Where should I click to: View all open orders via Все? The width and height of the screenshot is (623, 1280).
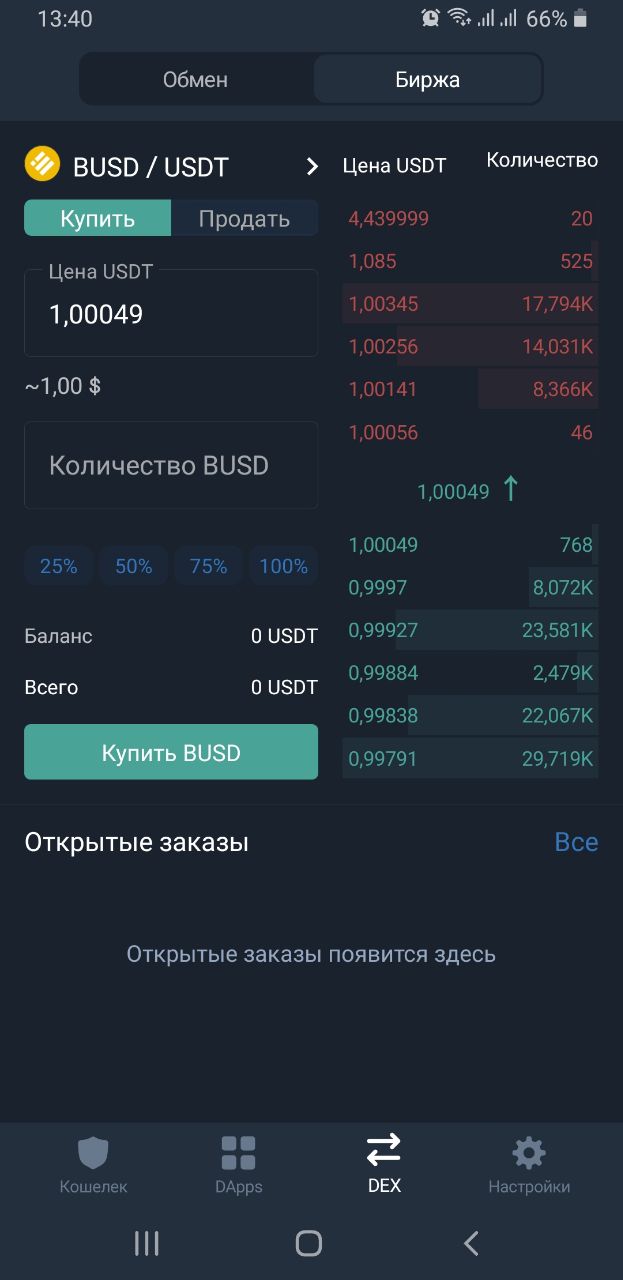[x=576, y=842]
